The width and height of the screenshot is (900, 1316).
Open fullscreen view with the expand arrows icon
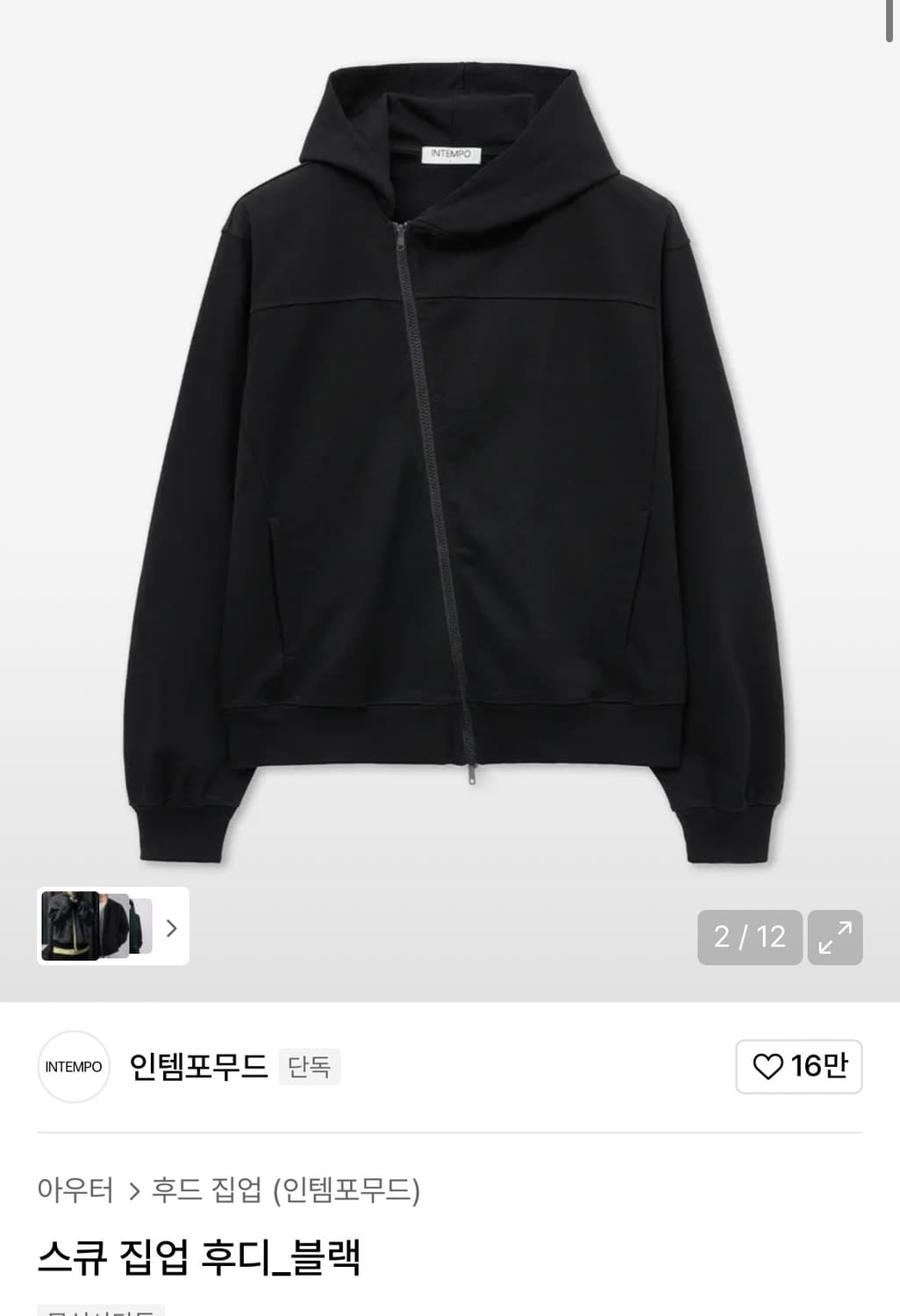click(835, 938)
